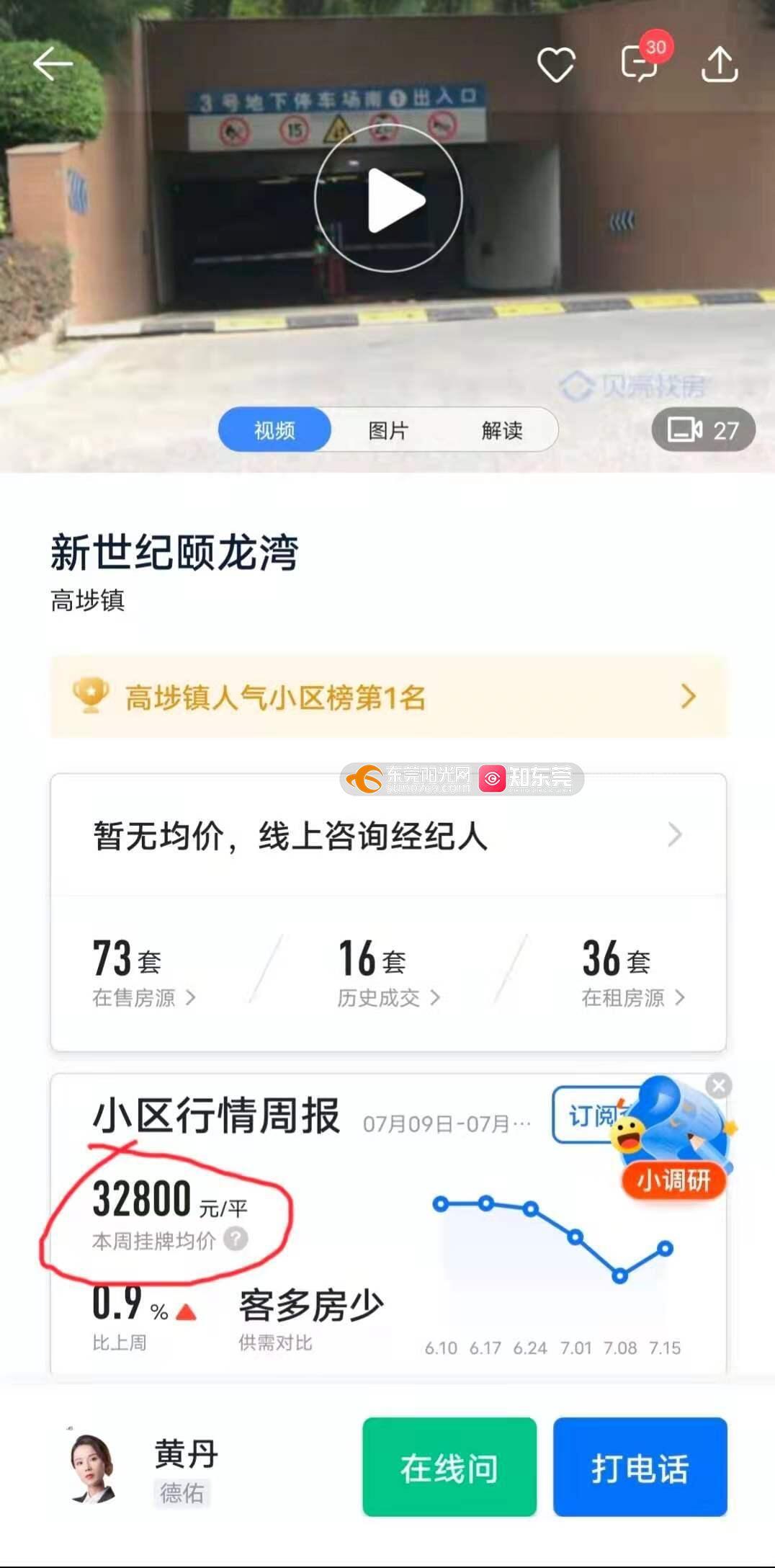
Task: Tap the 本周挂牌均价 help question mark
Action: 236,1239
